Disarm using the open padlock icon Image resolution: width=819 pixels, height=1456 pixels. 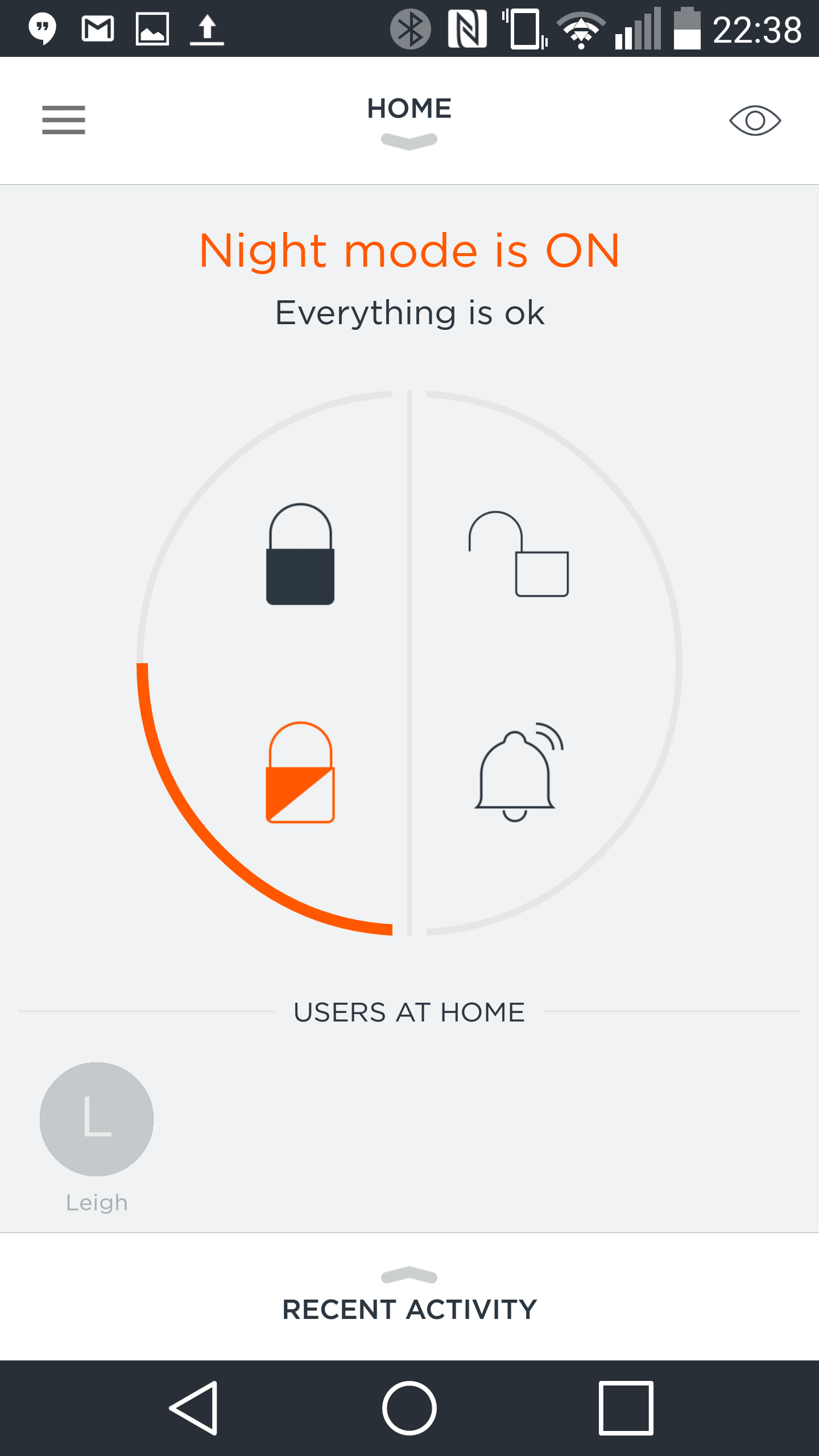(519, 554)
